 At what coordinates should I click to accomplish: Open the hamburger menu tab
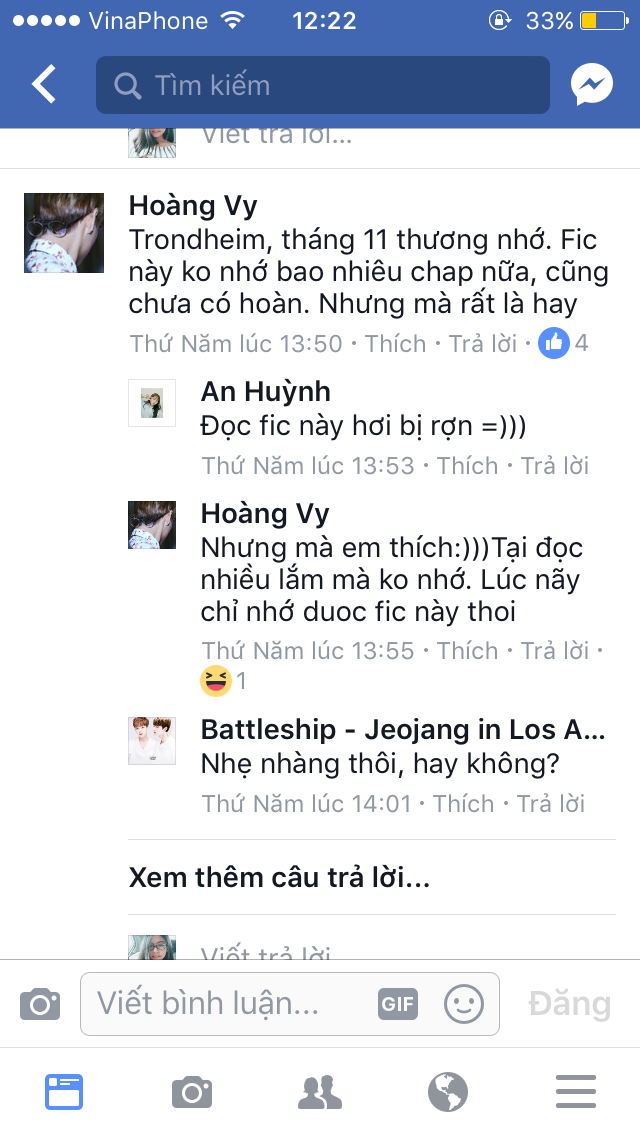pyautogui.click(x=576, y=1092)
